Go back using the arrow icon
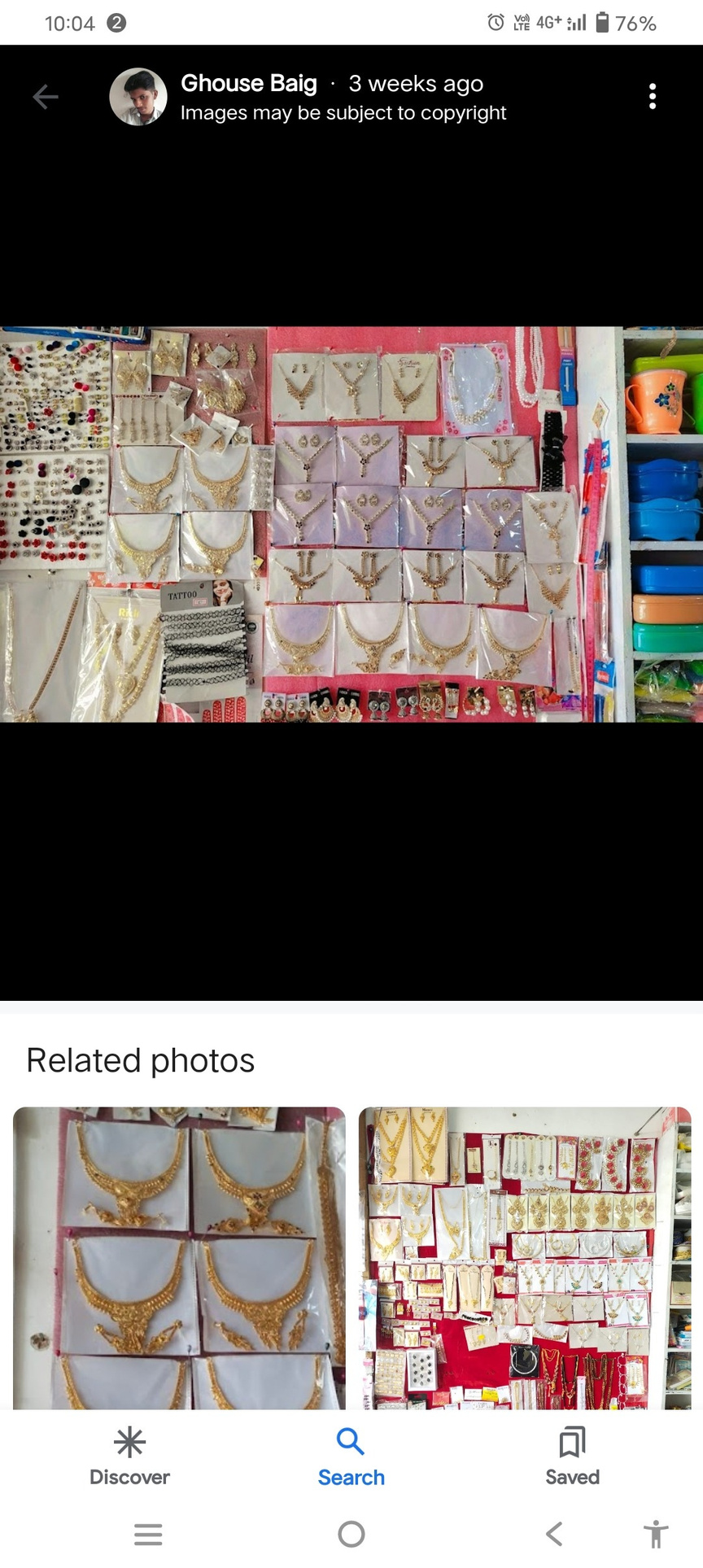This screenshot has height=1568, width=703. pos(46,97)
